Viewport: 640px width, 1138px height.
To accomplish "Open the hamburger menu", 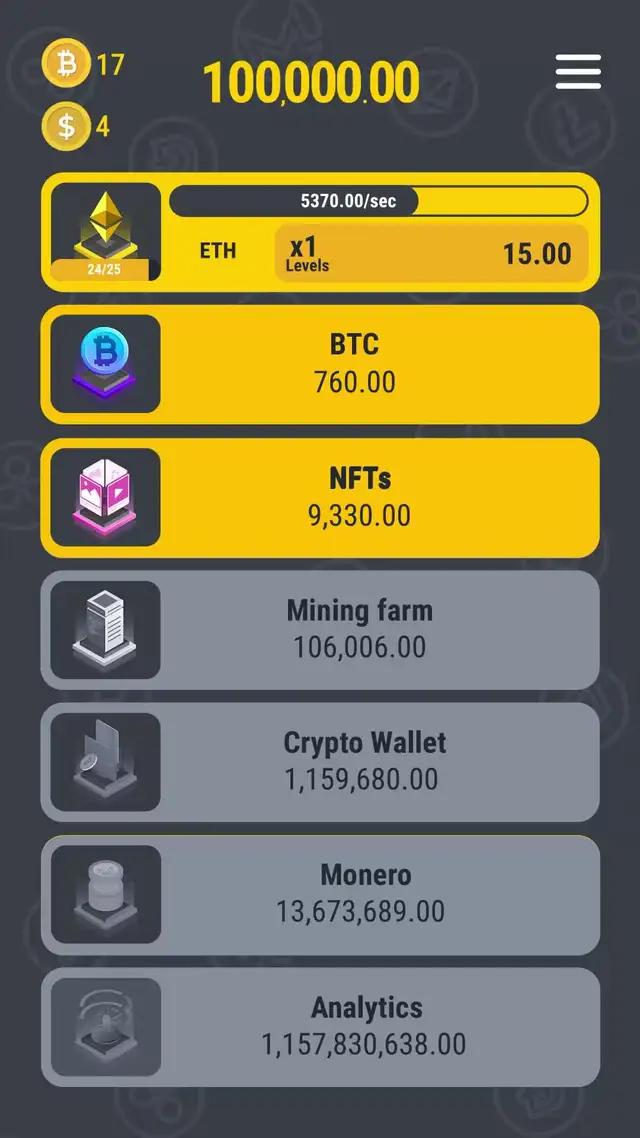I will point(578,72).
